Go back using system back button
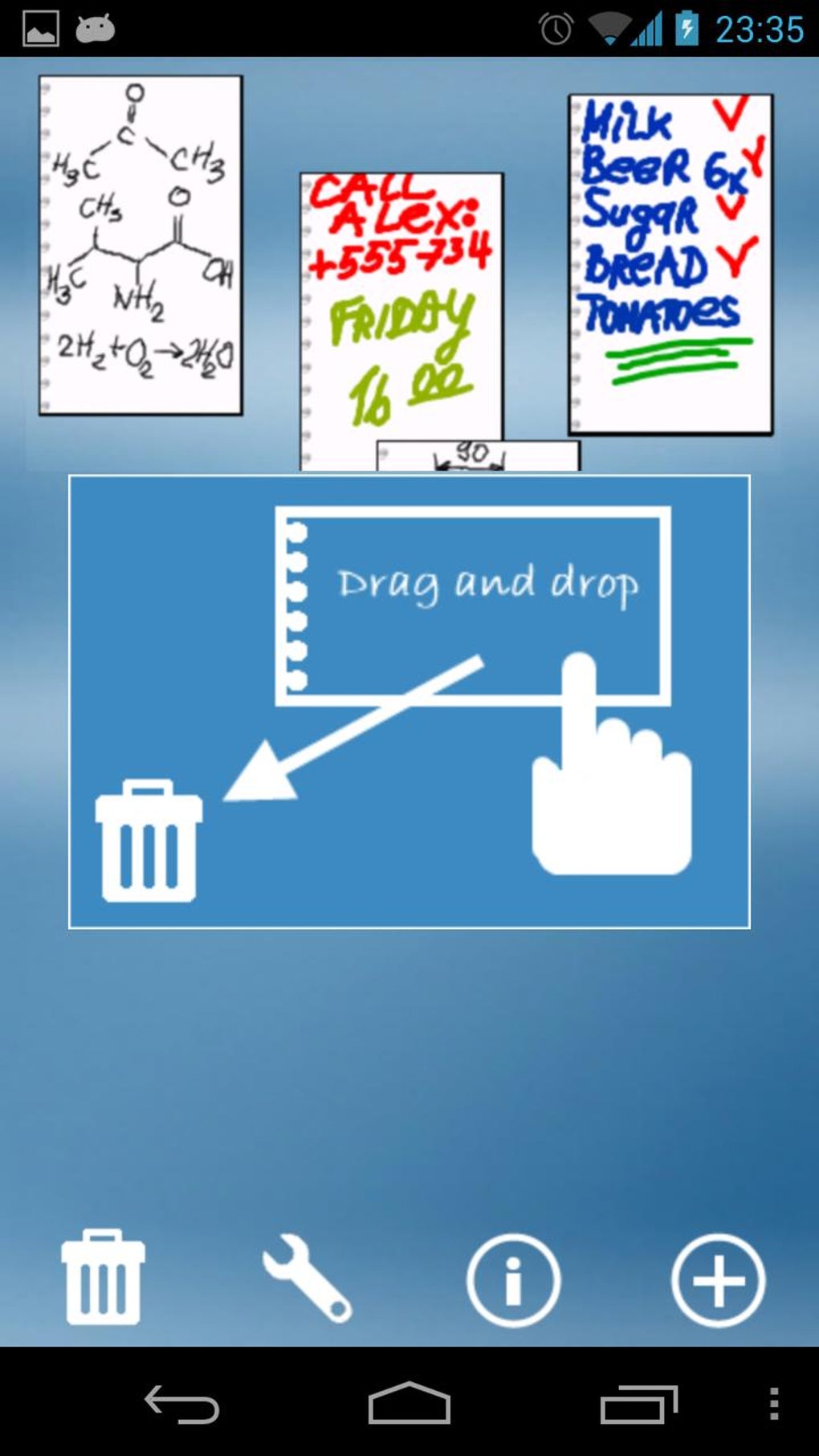This screenshot has width=819, height=1456. (x=181, y=1404)
